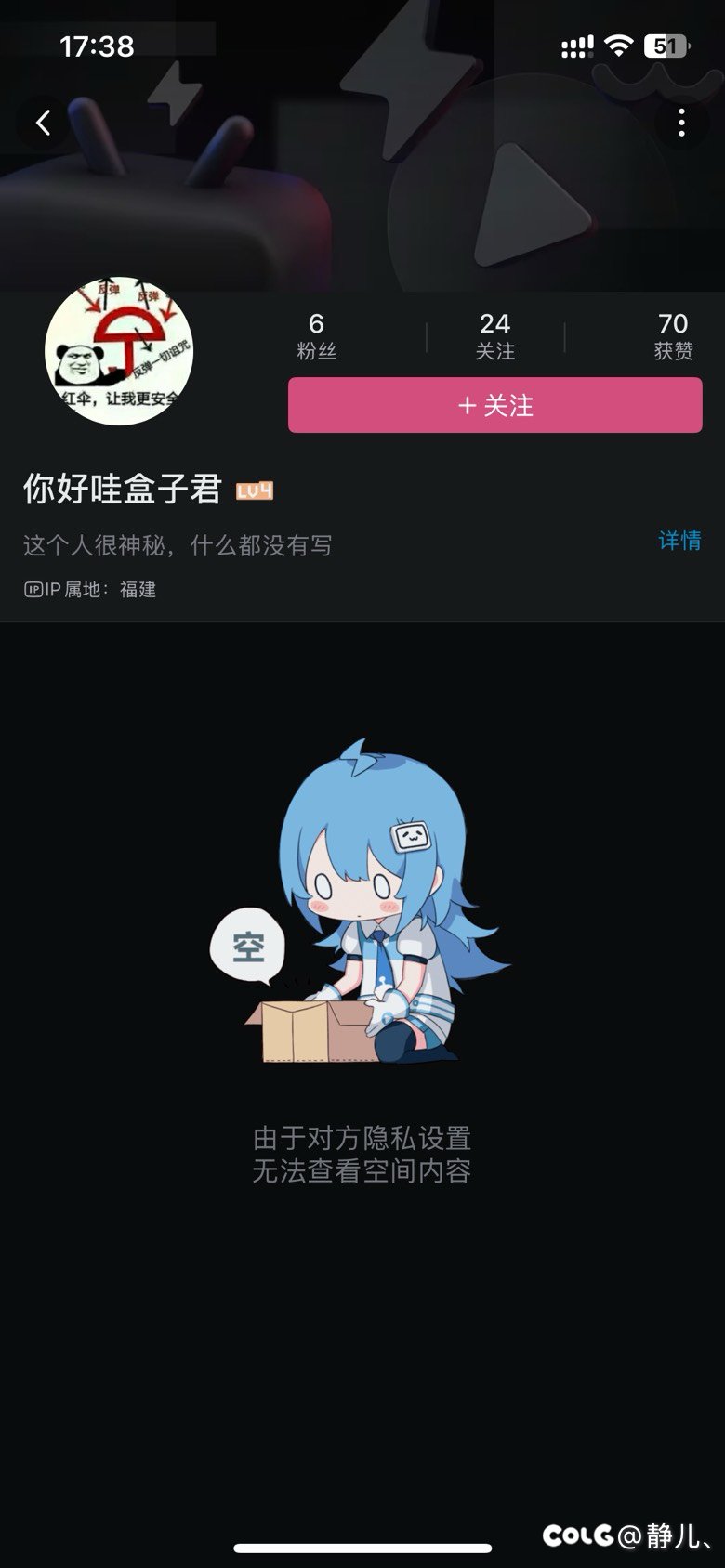Open the 详情 details link
This screenshot has width=725, height=1568.
(679, 541)
